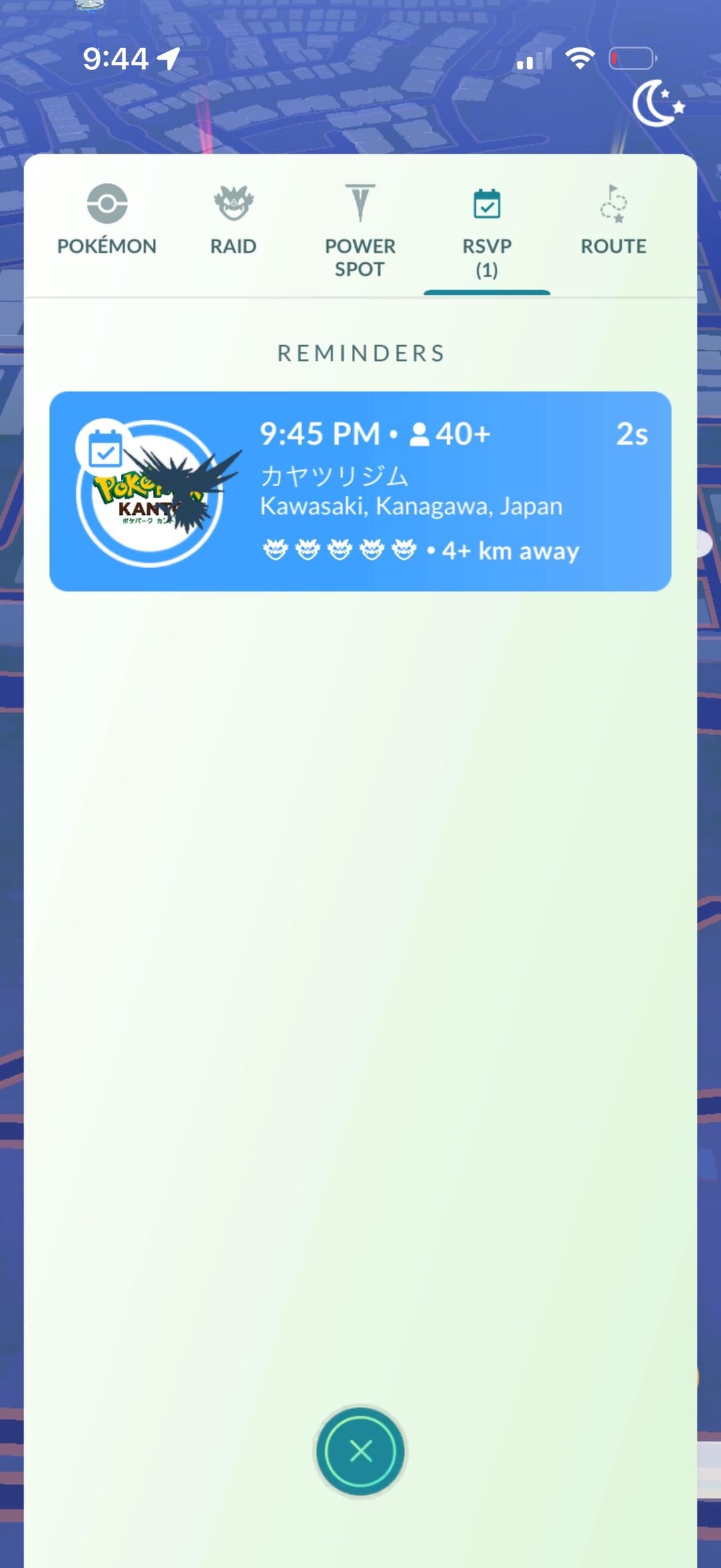Open the 9:45 PM raid reminder card
This screenshot has height=1568, width=721.
360,492
